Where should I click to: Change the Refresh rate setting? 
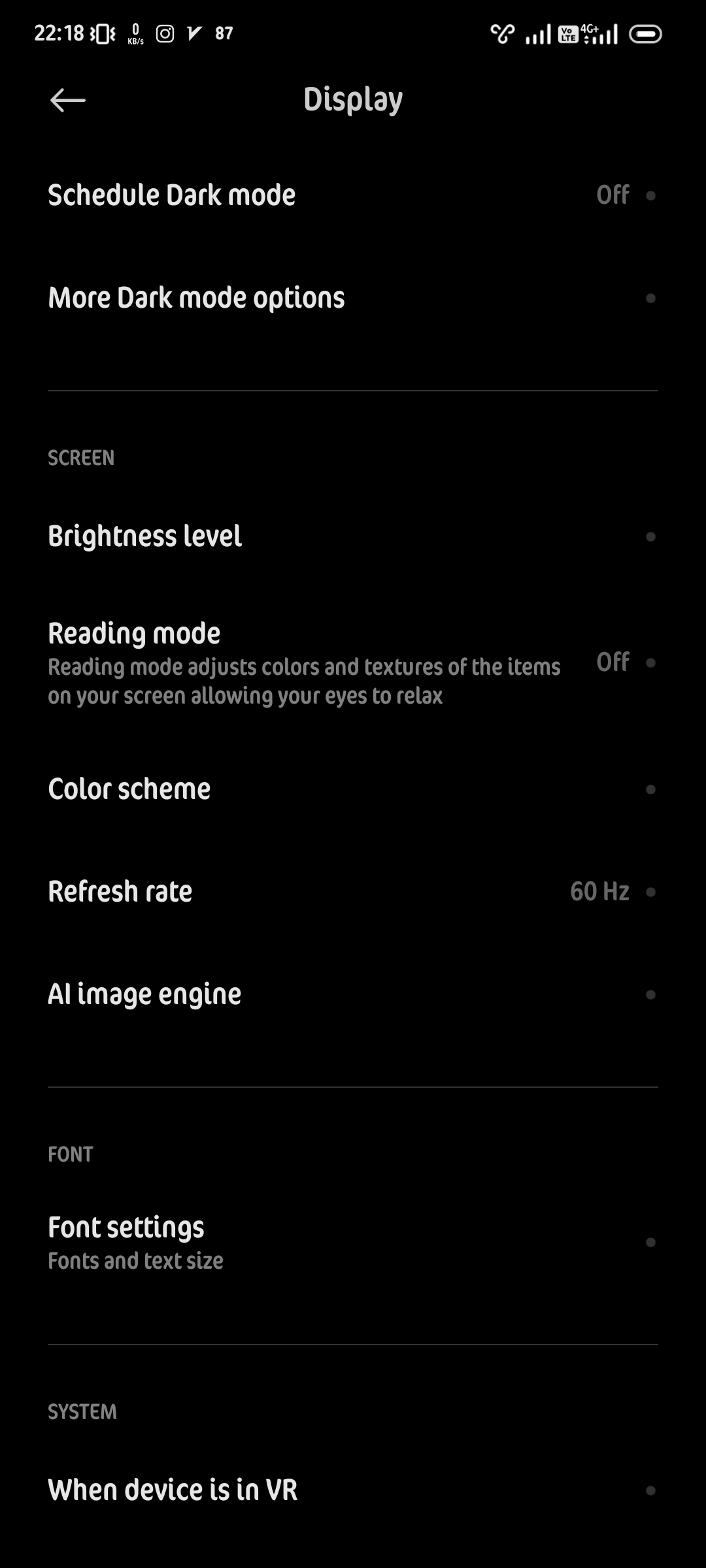(353, 892)
